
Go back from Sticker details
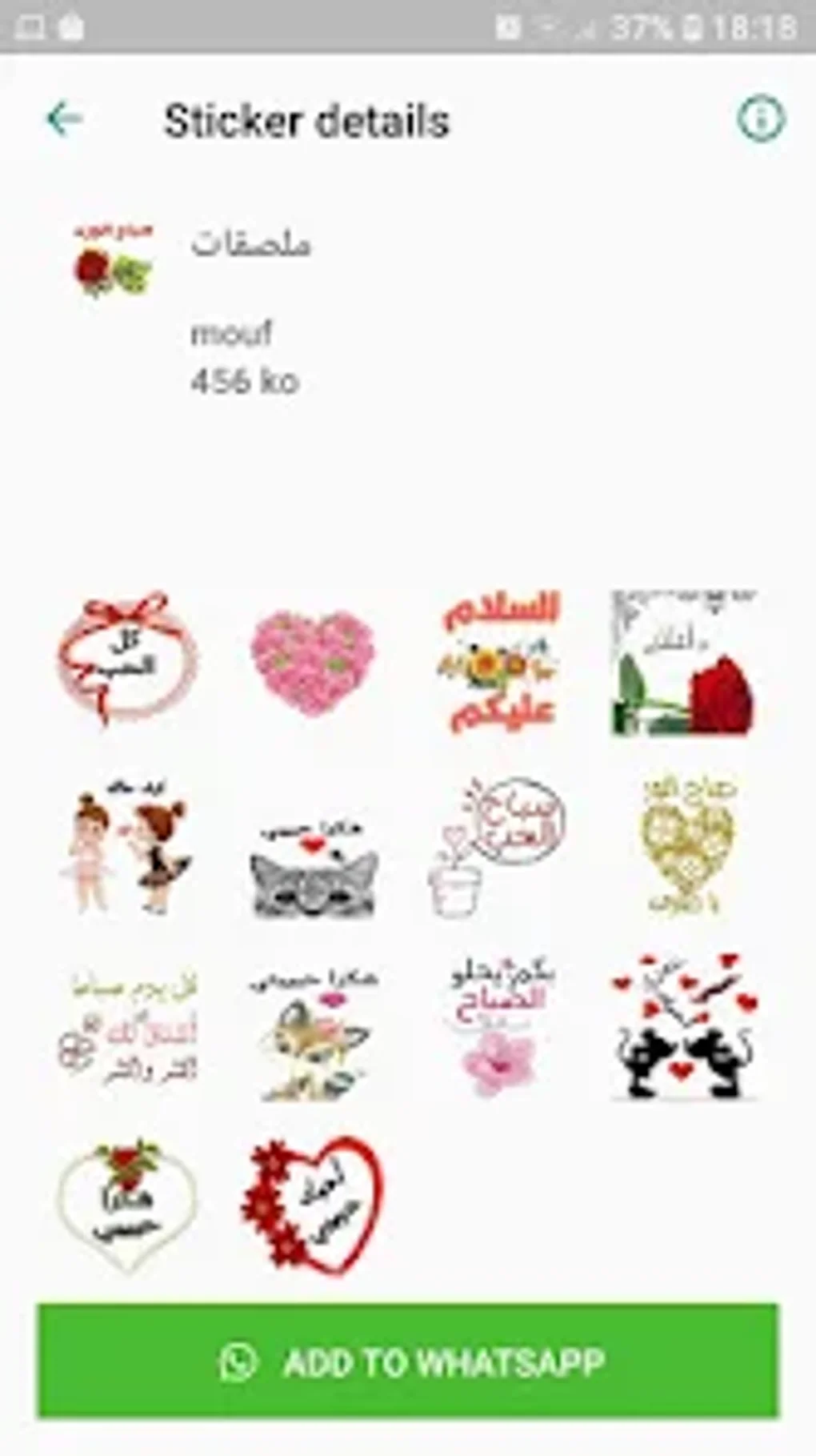click(x=65, y=120)
